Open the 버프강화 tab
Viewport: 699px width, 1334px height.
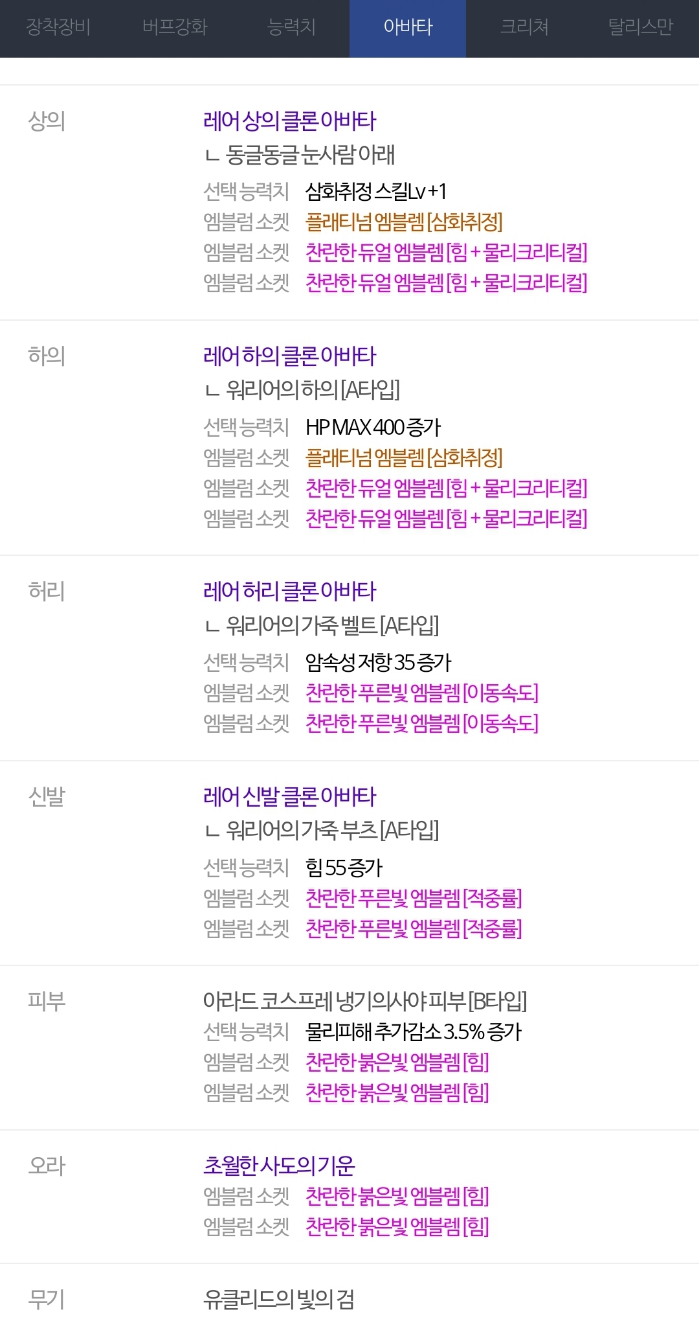tap(175, 27)
